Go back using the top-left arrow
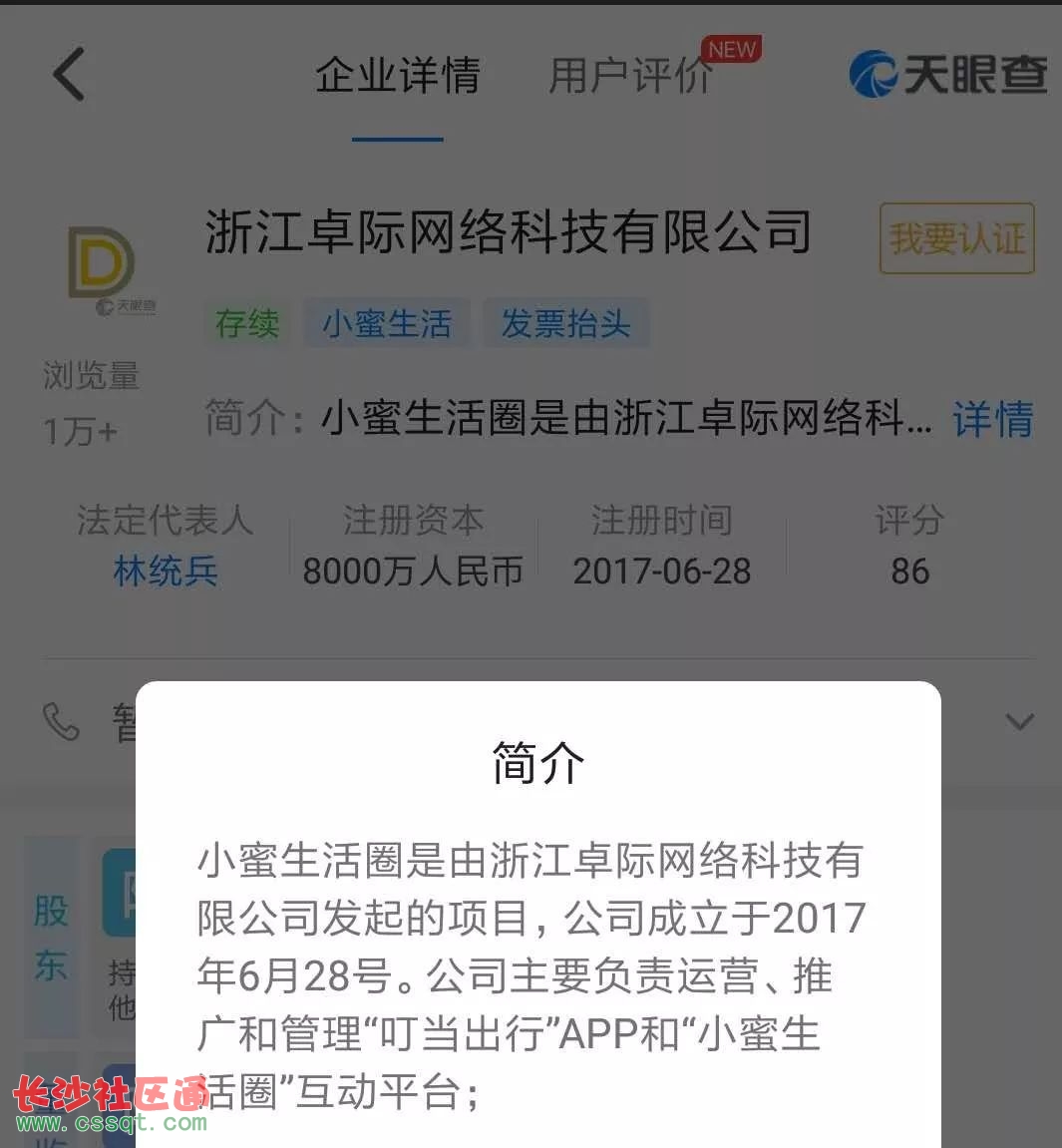The width and height of the screenshot is (1062, 1148). (x=69, y=75)
